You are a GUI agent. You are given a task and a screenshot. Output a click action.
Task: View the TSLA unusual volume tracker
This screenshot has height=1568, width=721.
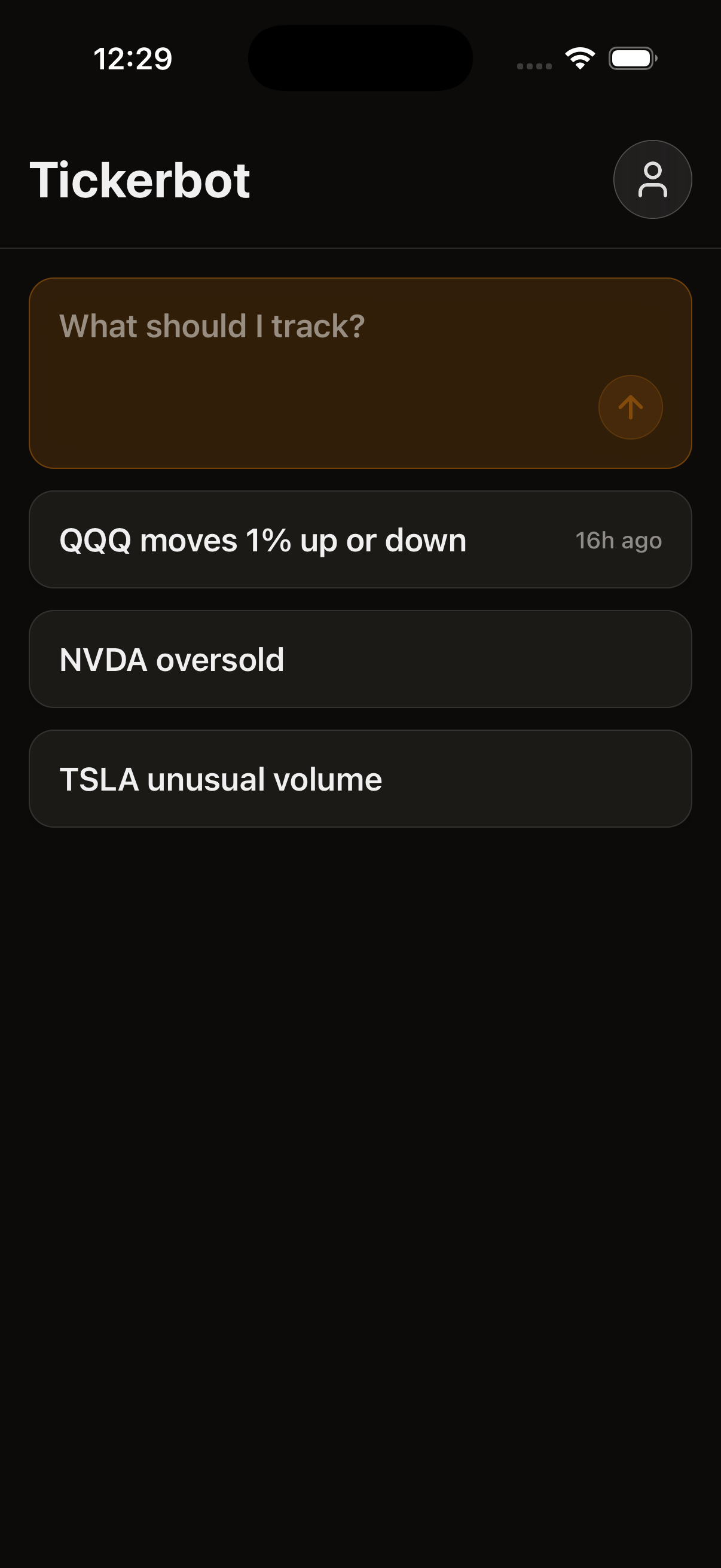pos(360,779)
